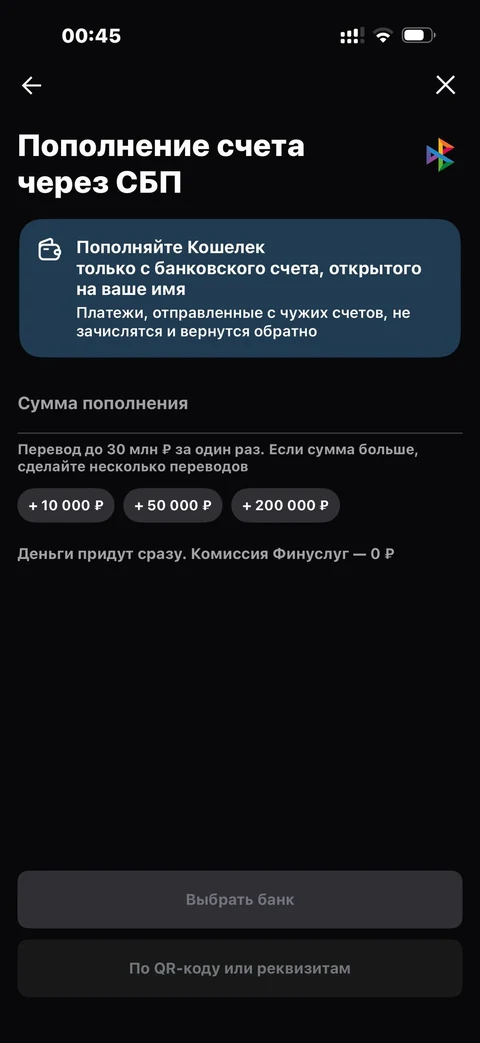Viewport: 480px width, 1043px height.
Task: Close the SBP top-up screen
Action: click(445, 85)
